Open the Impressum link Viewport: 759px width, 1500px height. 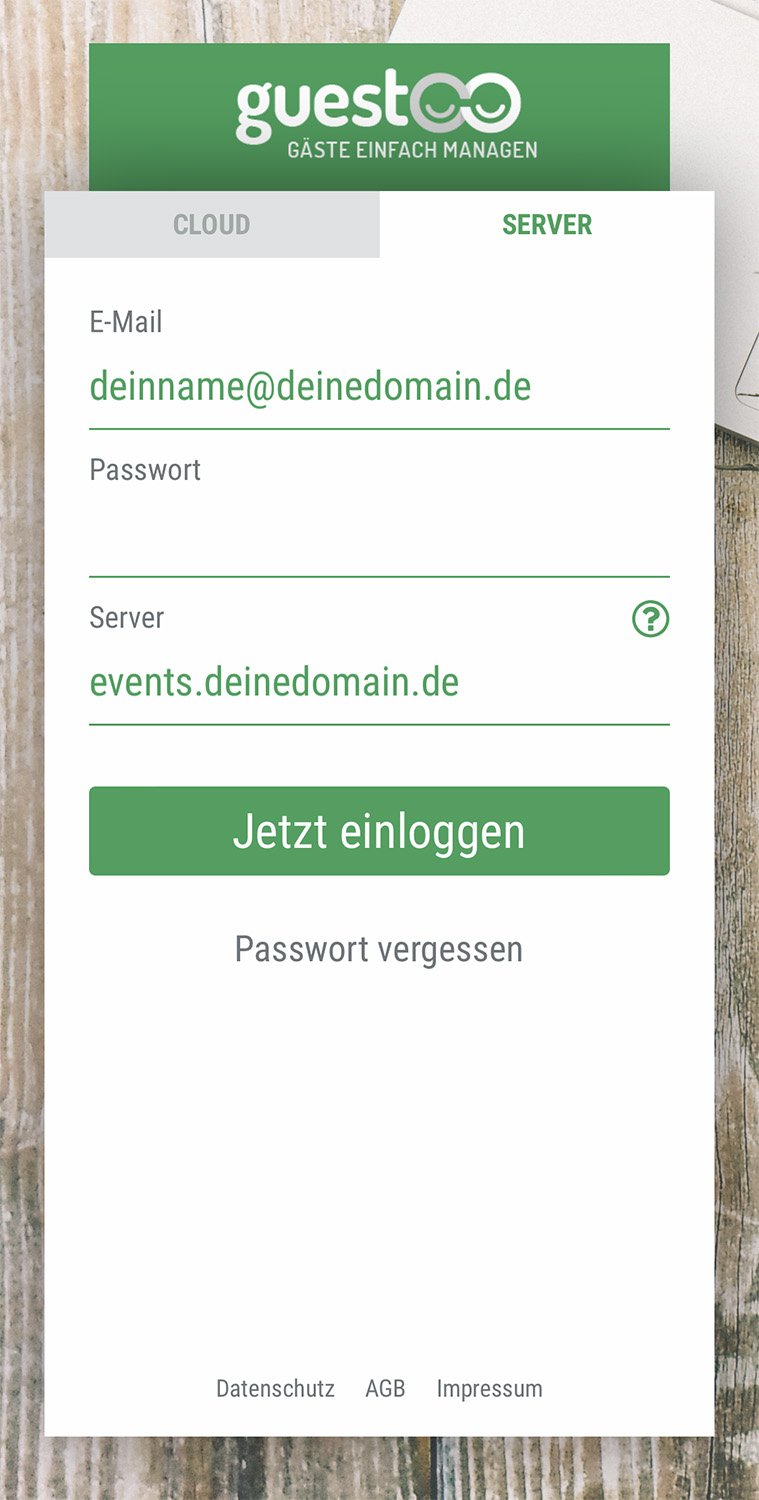tap(489, 1389)
